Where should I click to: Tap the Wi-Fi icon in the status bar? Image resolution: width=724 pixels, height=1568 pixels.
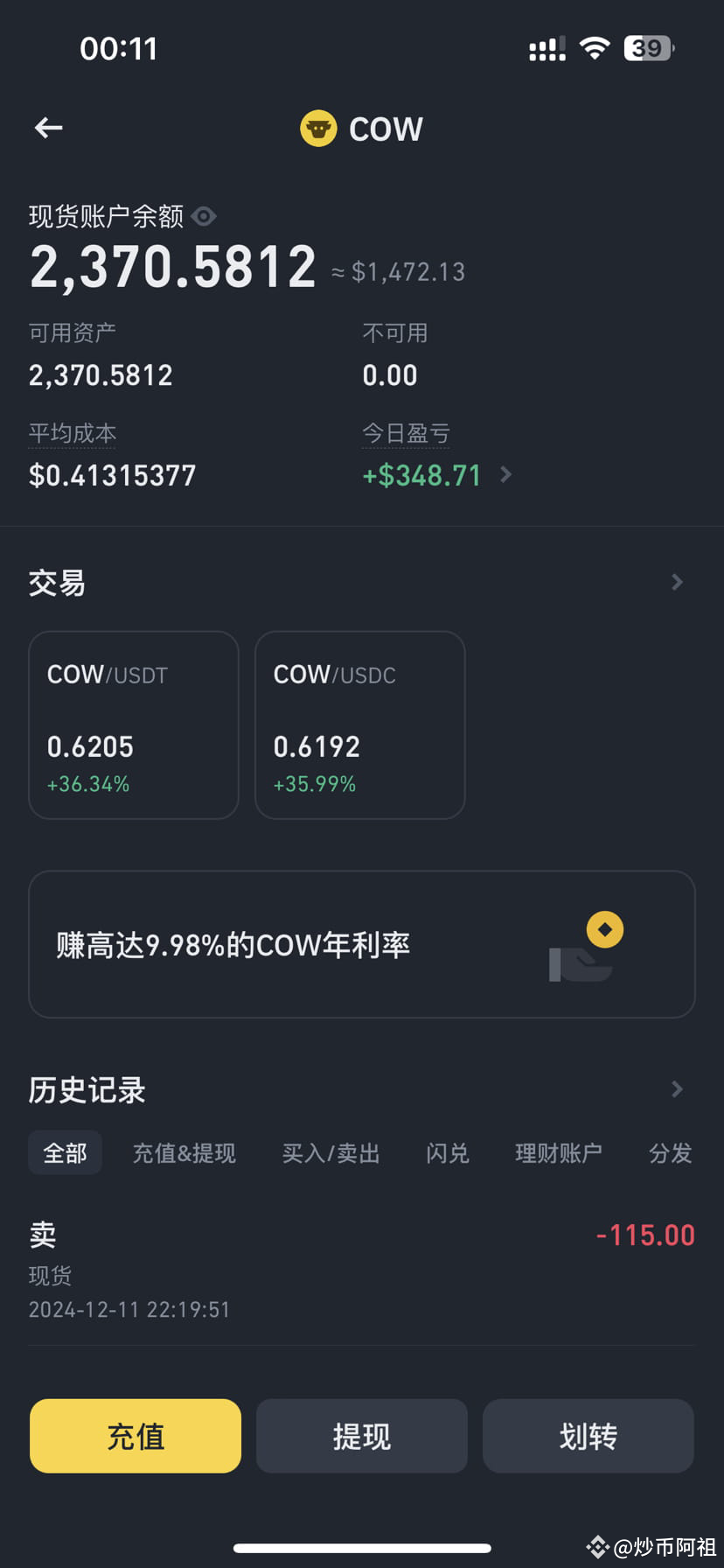click(x=594, y=48)
